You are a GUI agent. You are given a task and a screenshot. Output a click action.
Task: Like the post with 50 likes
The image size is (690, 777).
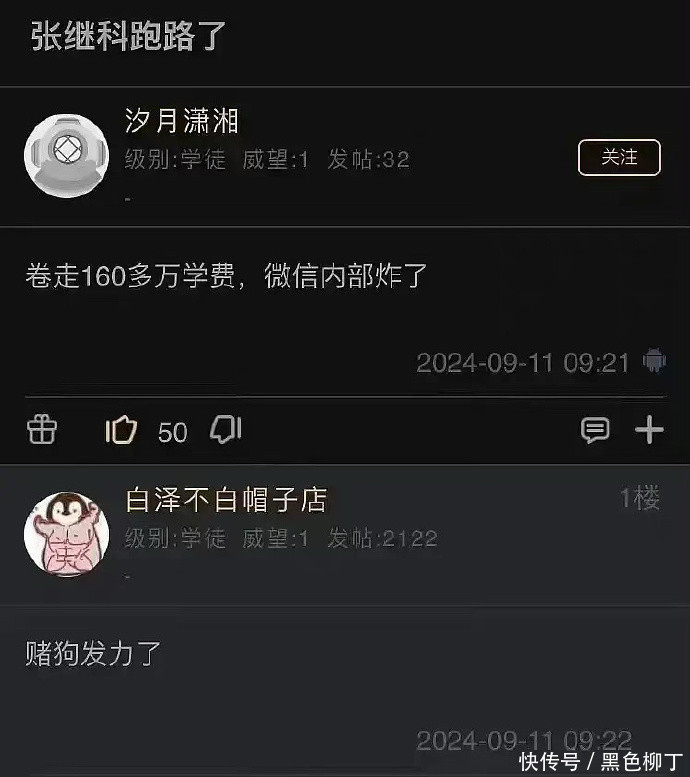121,430
